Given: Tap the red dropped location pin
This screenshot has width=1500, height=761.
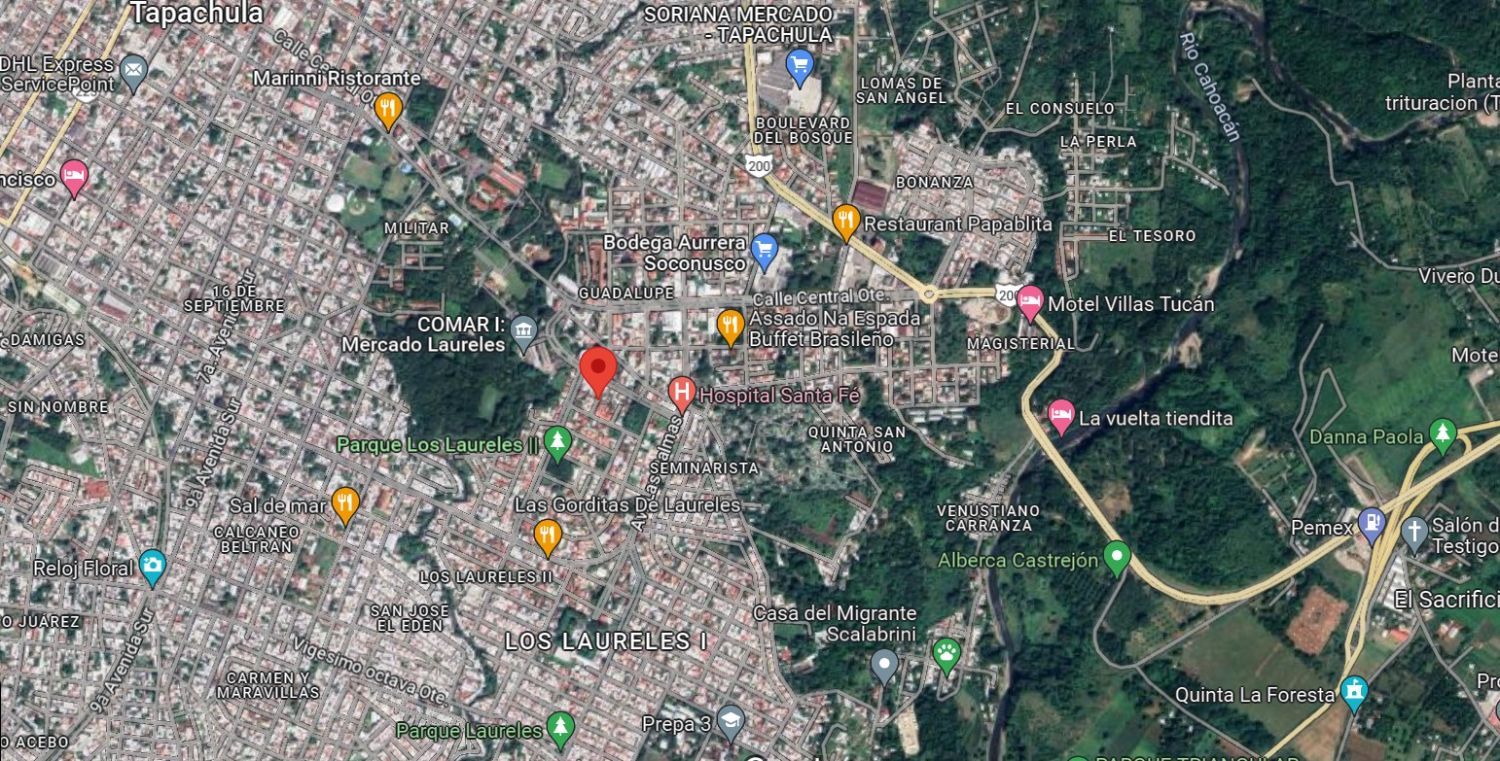Looking at the screenshot, I should click(598, 372).
